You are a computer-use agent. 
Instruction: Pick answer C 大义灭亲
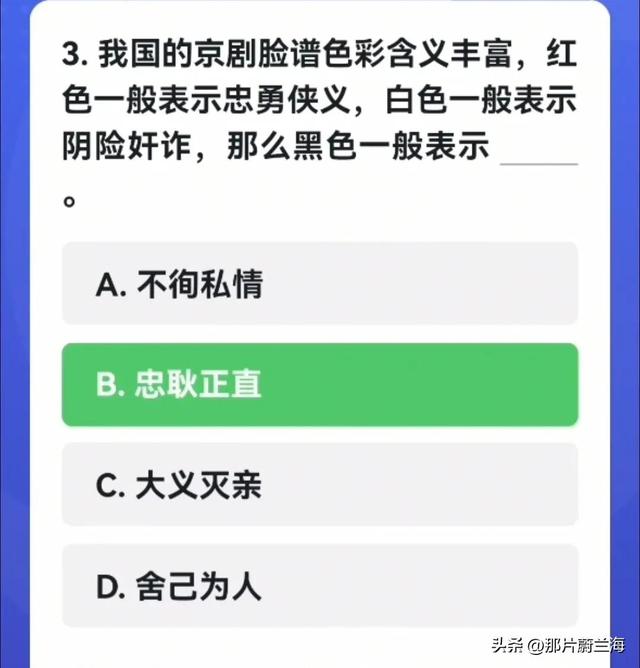320,486
